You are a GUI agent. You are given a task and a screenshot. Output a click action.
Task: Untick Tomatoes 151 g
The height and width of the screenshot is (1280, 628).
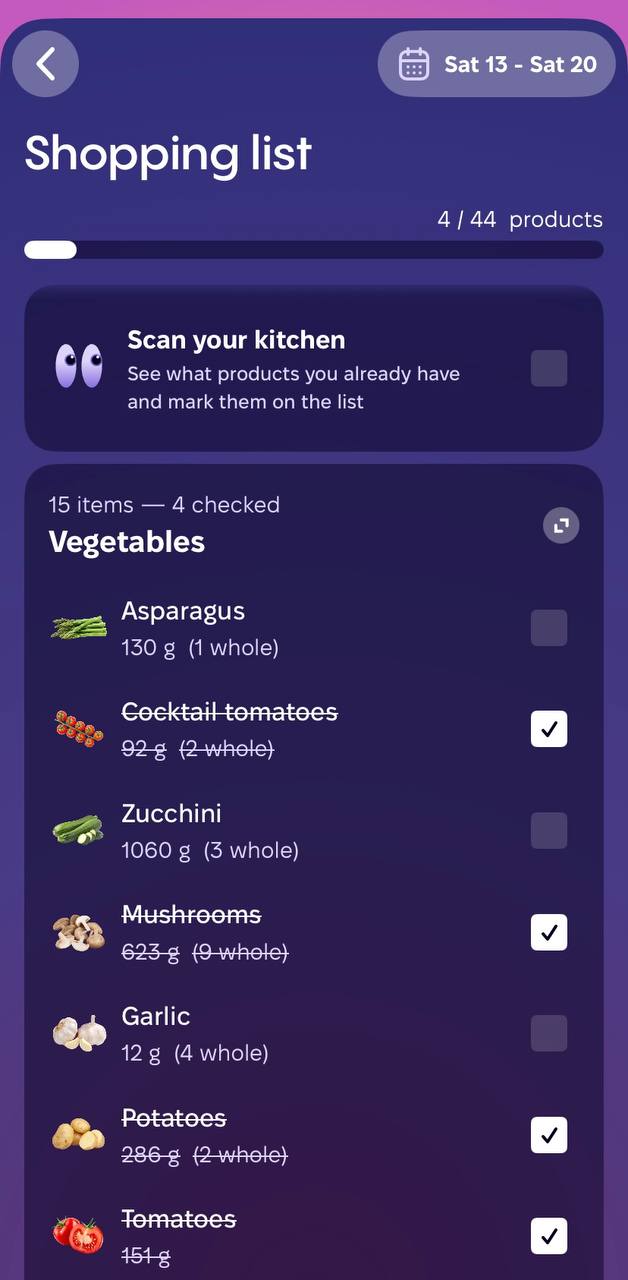pos(549,1236)
